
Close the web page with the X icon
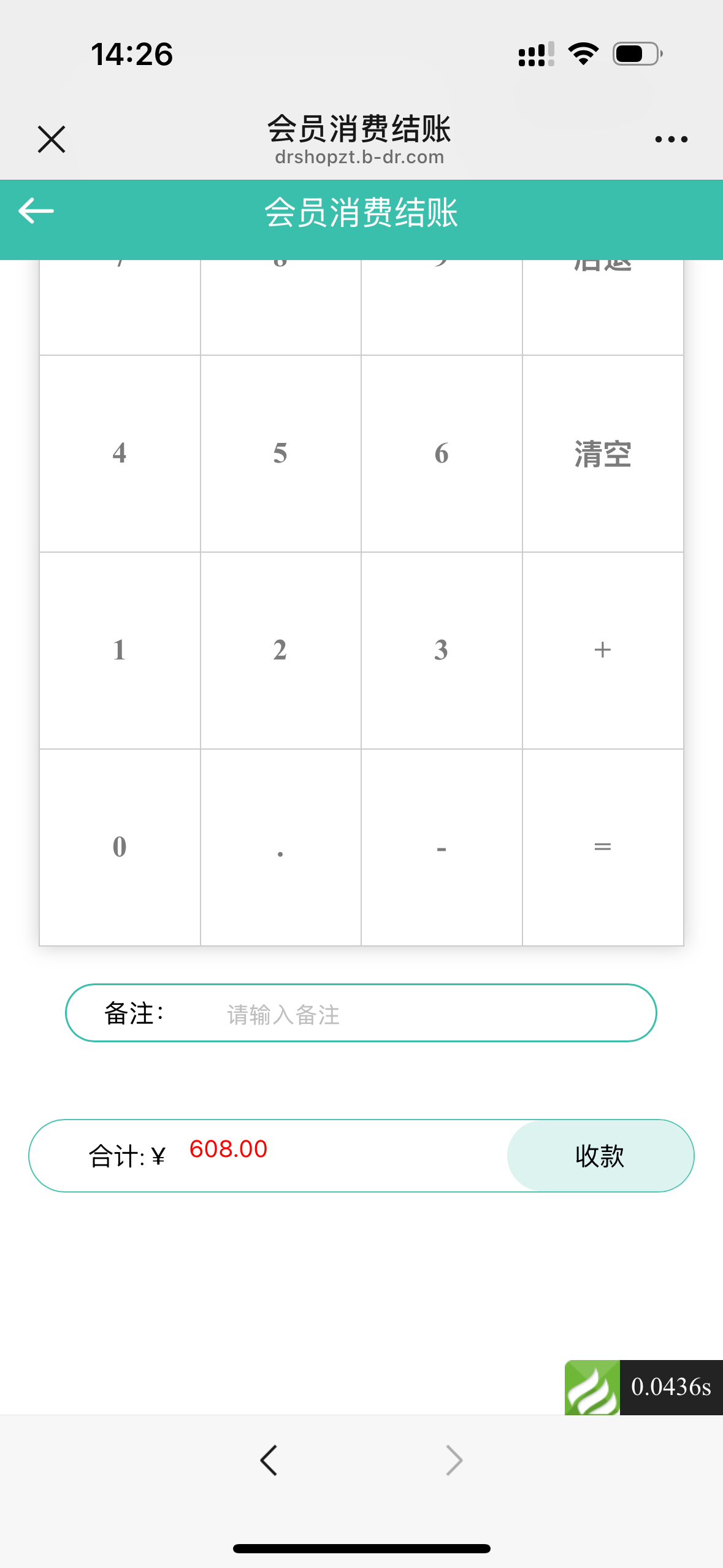click(52, 139)
